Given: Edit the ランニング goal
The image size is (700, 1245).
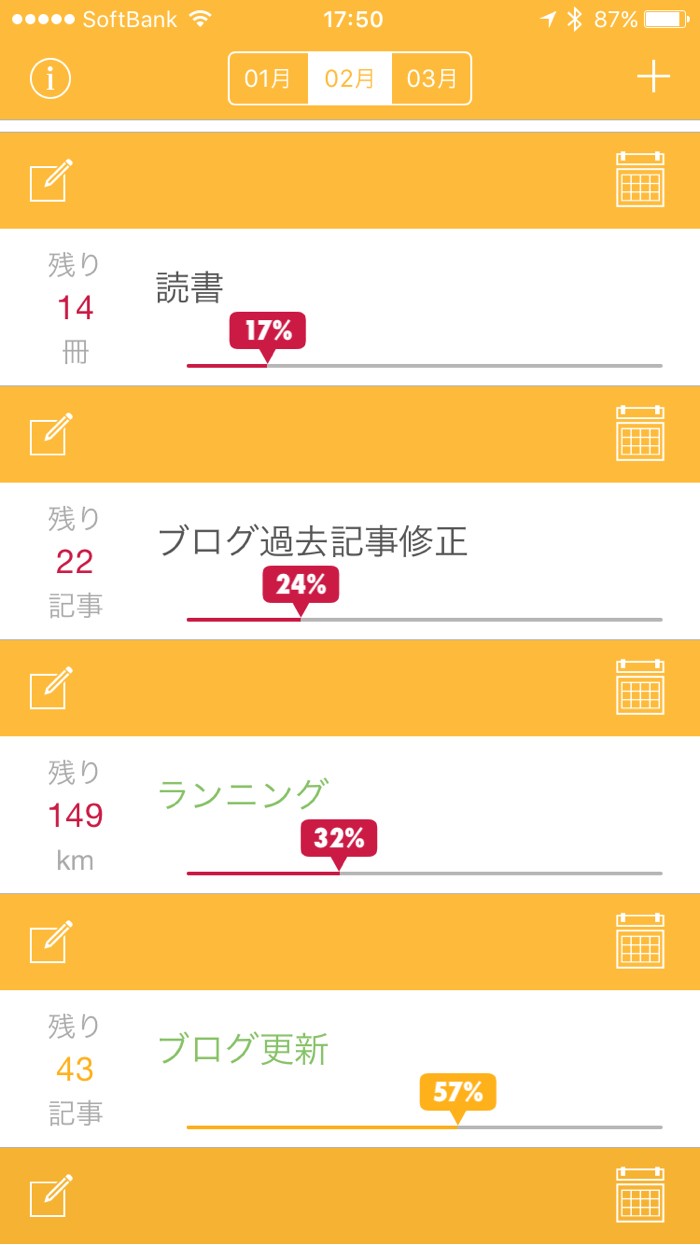Looking at the screenshot, I should pos(51,688).
